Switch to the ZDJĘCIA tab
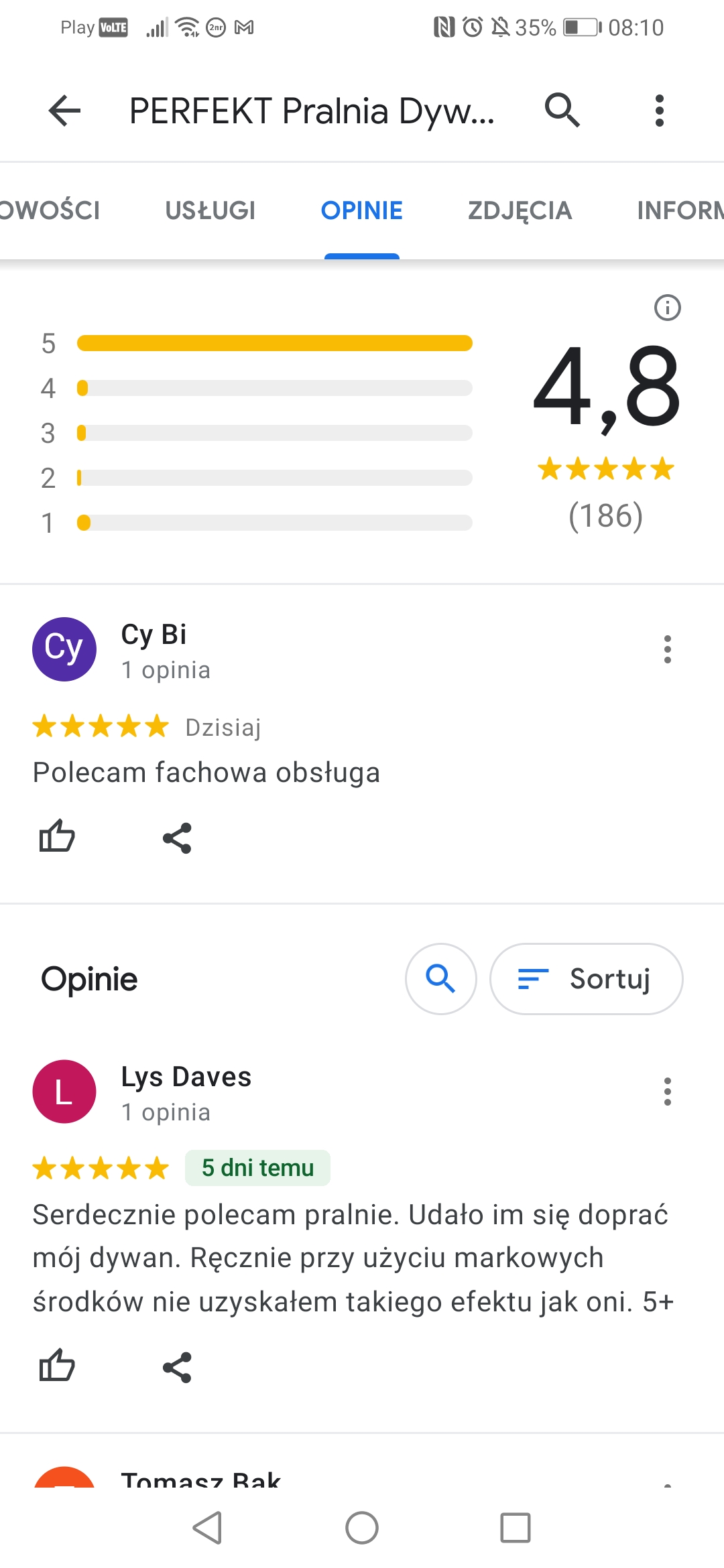Image resolution: width=724 pixels, height=1568 pixels. (x=520, y=210)
